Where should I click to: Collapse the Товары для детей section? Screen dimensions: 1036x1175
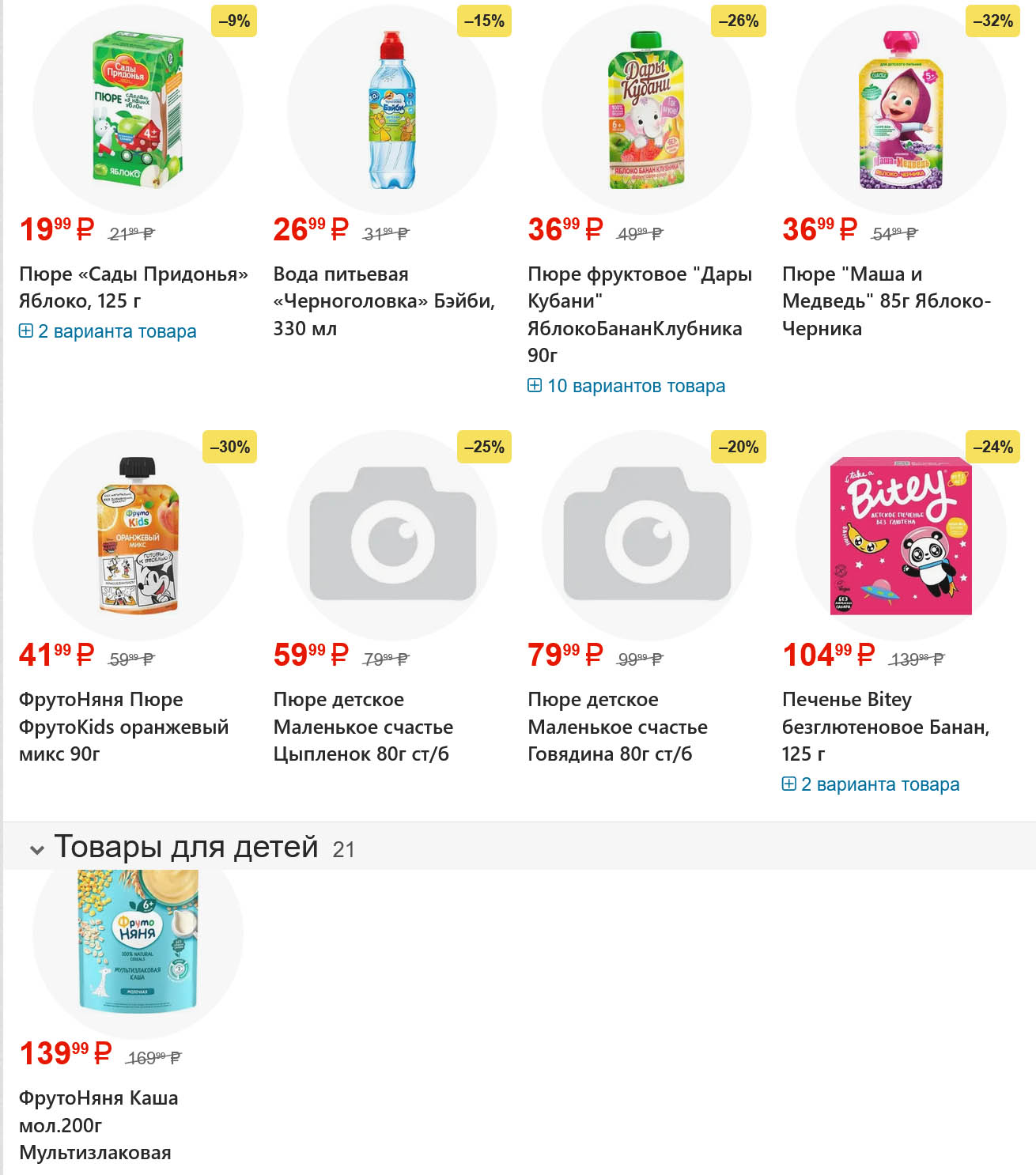coord(36,850)
